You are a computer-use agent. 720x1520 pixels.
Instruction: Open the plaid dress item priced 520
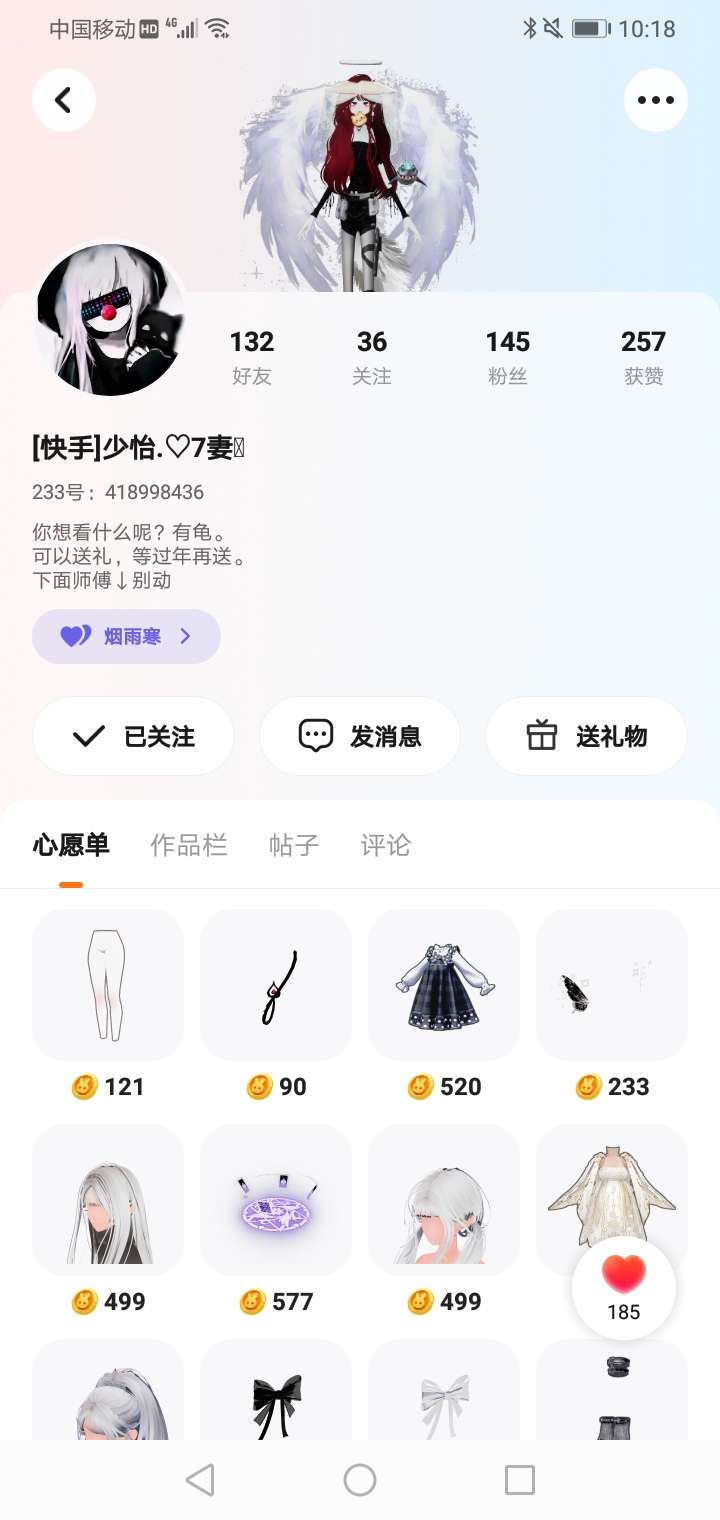(x=444, y=985)
